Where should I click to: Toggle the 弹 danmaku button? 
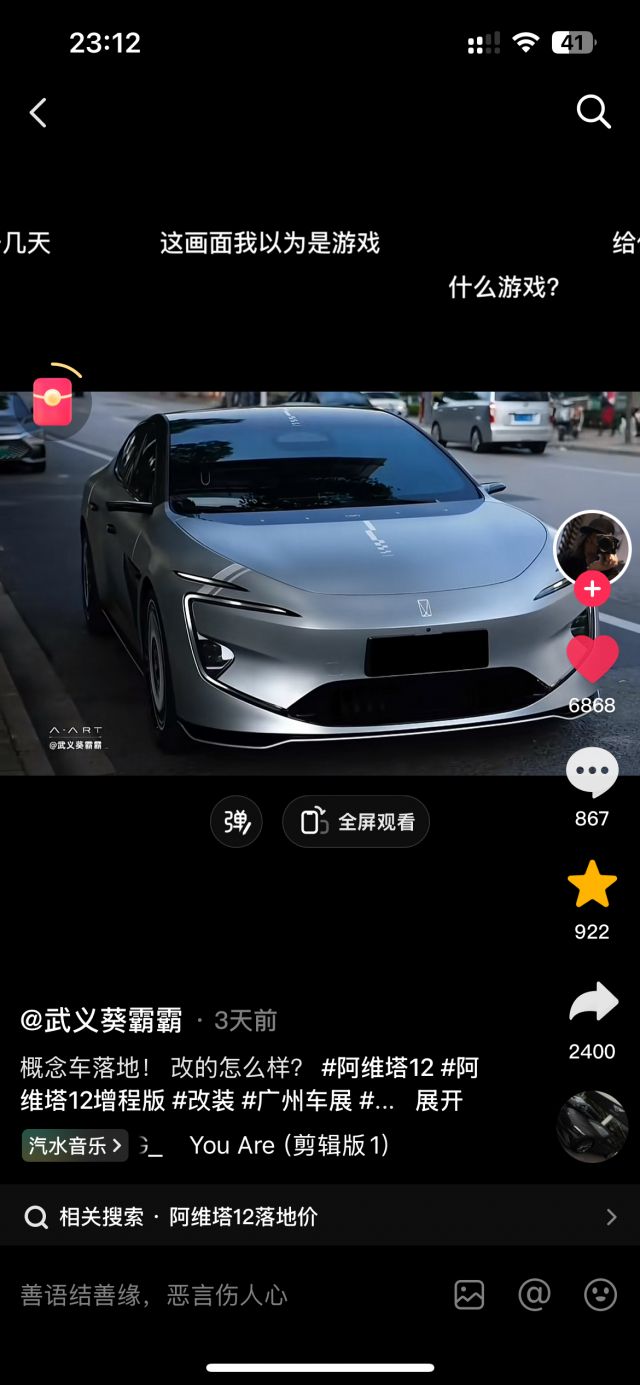pyautogui.click(x=236, y=822)
